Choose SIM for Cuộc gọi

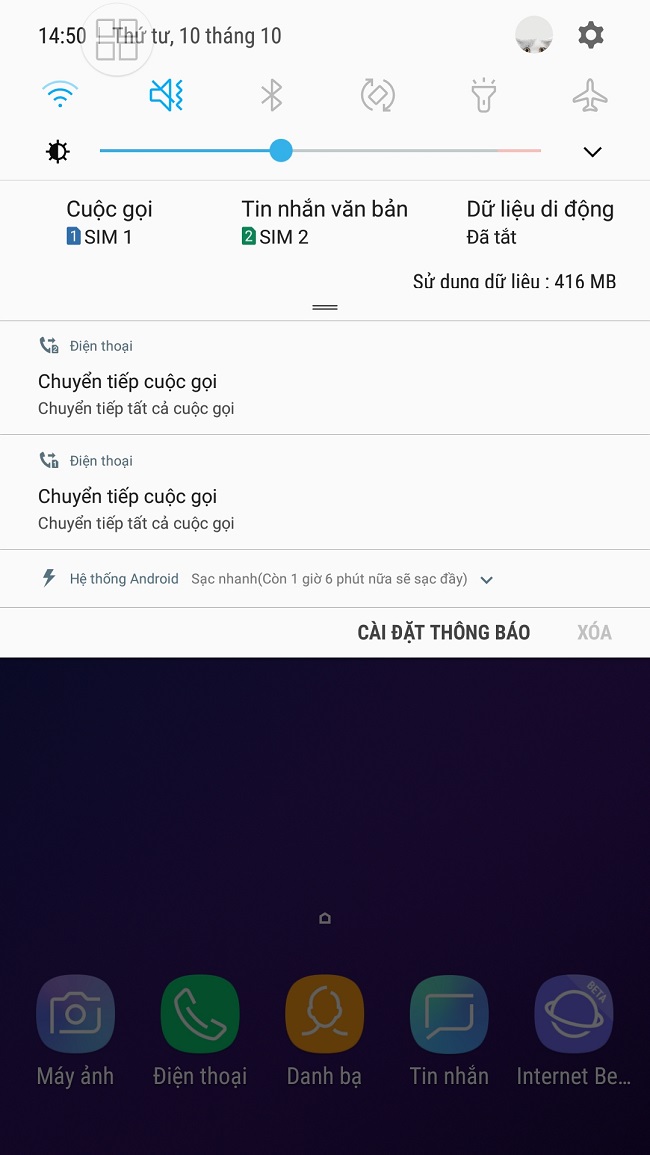109,222
